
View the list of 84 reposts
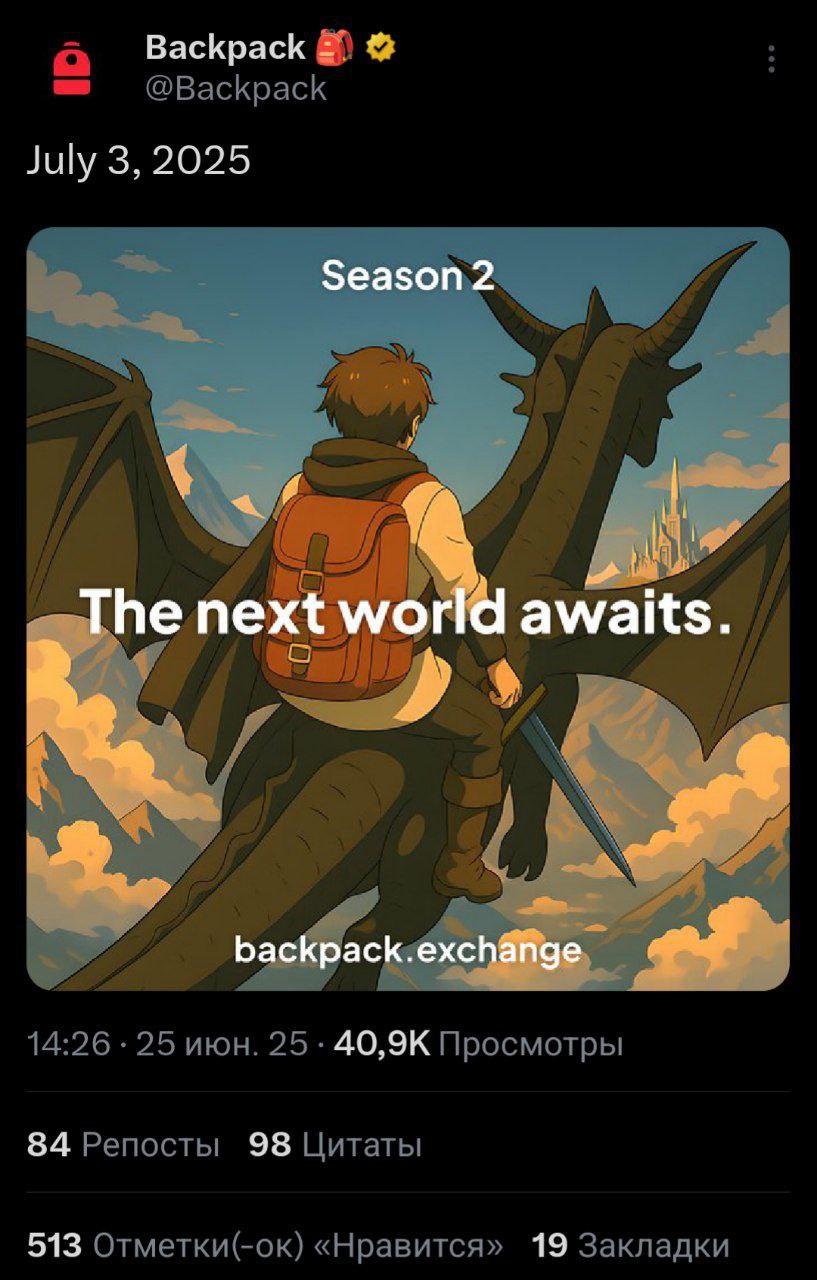click(x=123, y=1144)
